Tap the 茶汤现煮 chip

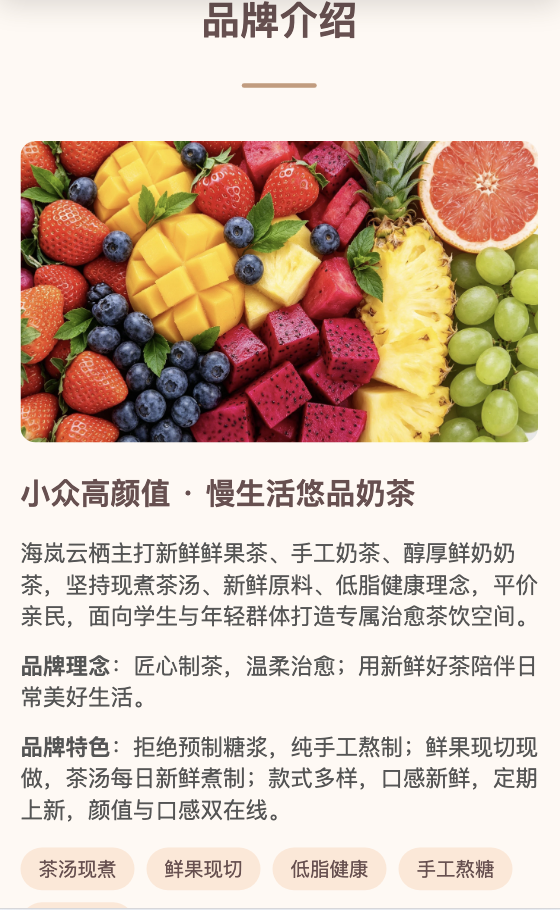[x=77, y=869]
